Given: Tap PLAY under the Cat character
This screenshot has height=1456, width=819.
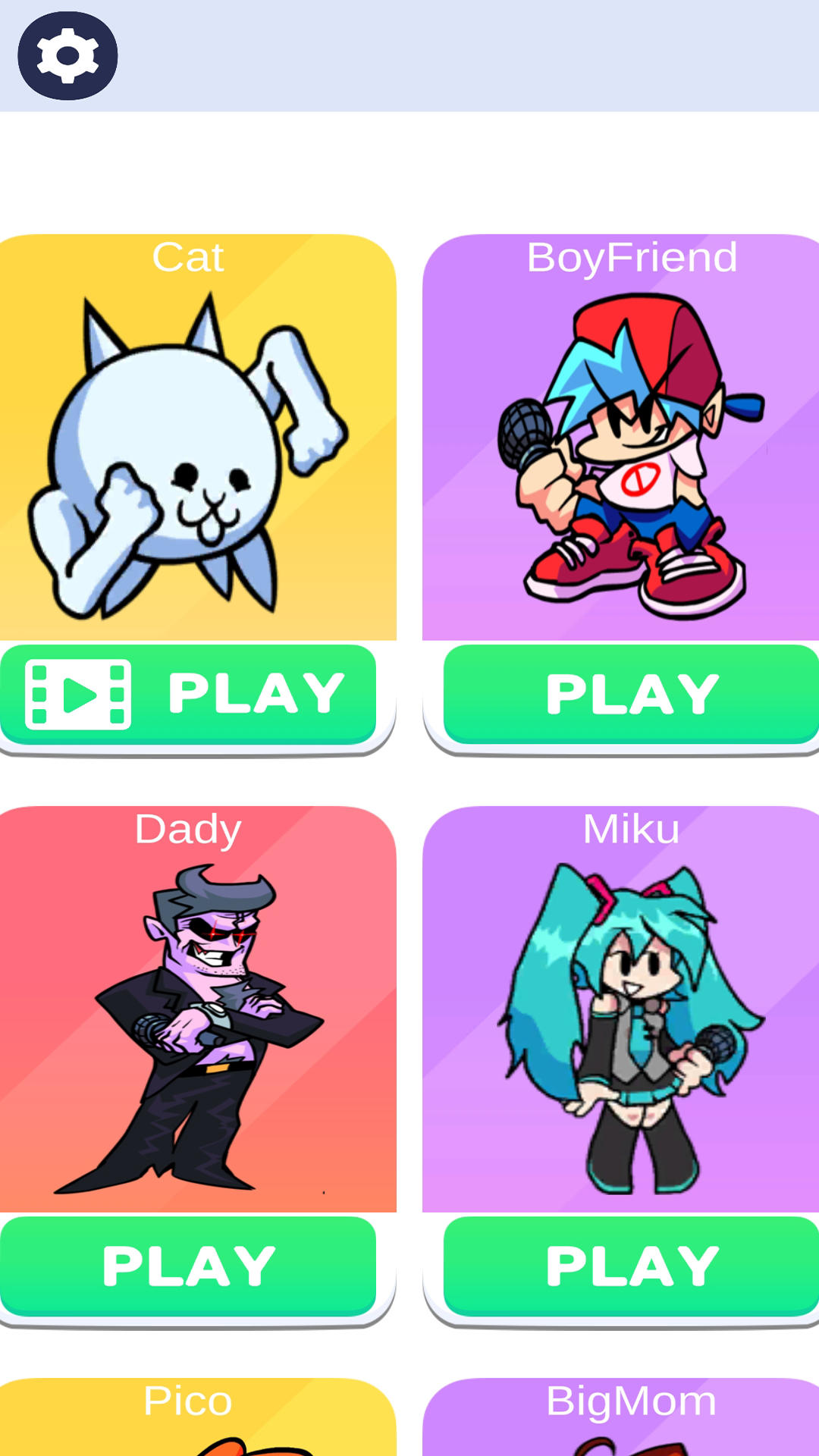Looking at the screenshot, I should tap(188, 694).
